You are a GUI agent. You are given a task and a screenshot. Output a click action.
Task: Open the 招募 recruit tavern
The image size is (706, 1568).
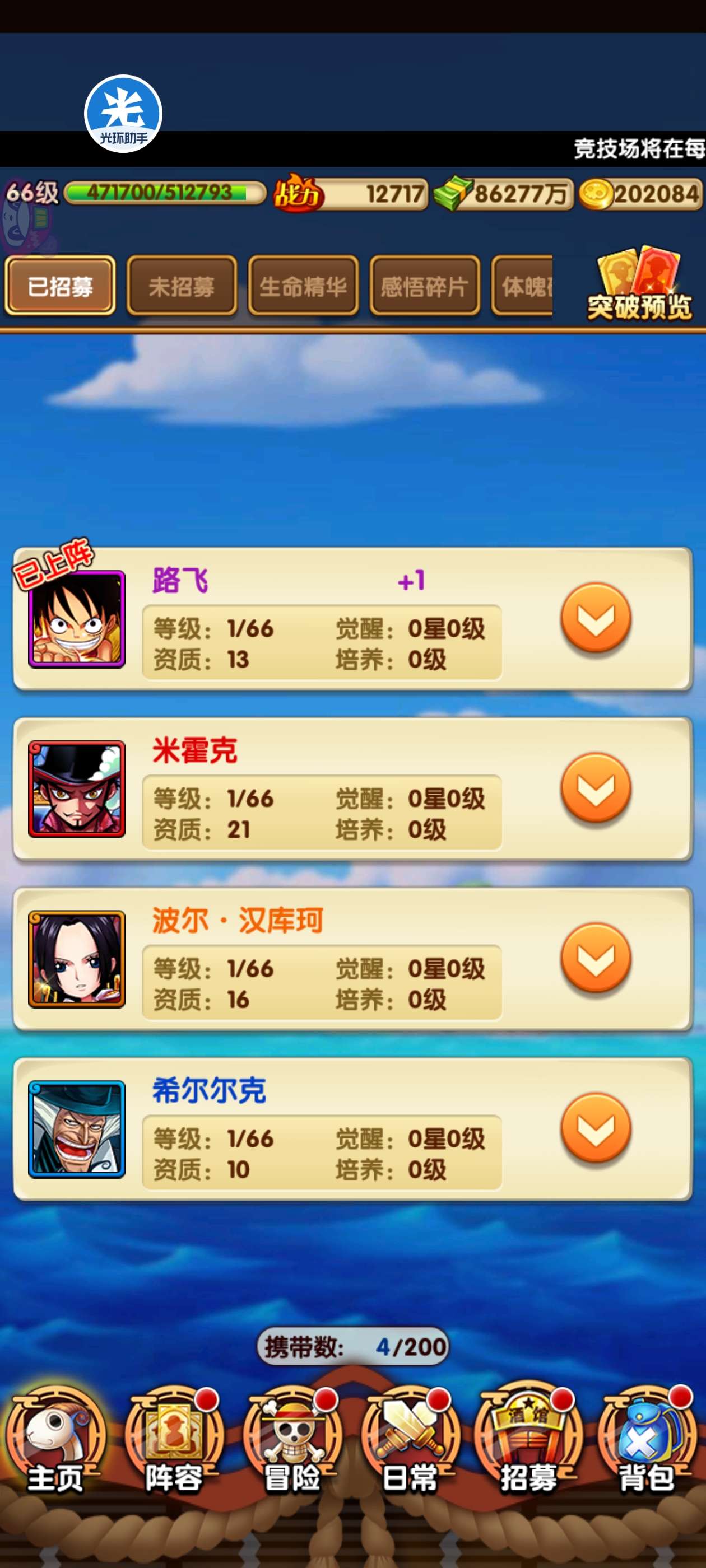pyautogui.click(x=528, y=1443)
